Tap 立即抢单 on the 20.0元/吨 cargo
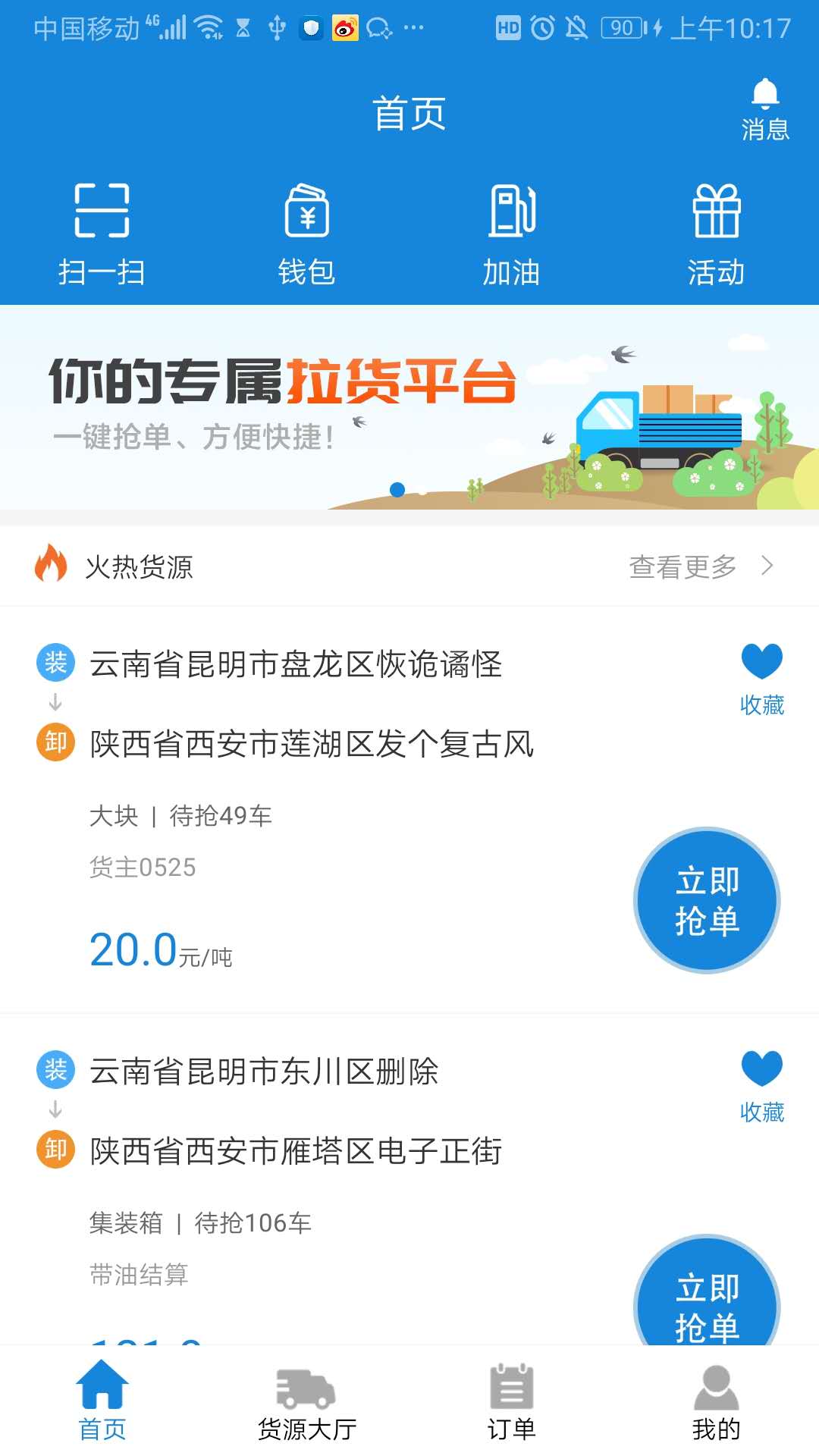Image resolution: width=819 pixels, height=1456 pixels. tap(707, 901)
